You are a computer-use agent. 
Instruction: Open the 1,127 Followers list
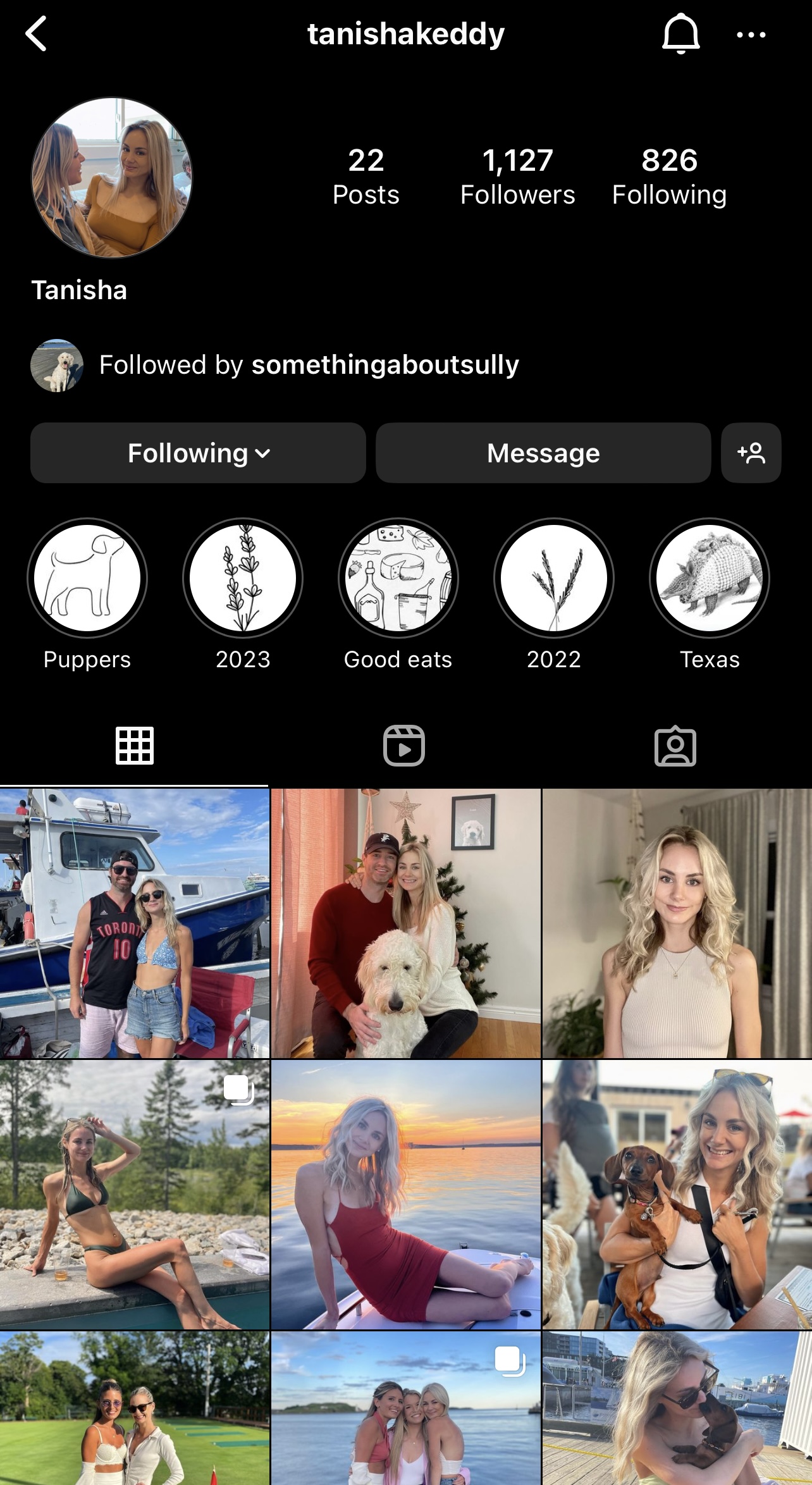click(517, 176)
